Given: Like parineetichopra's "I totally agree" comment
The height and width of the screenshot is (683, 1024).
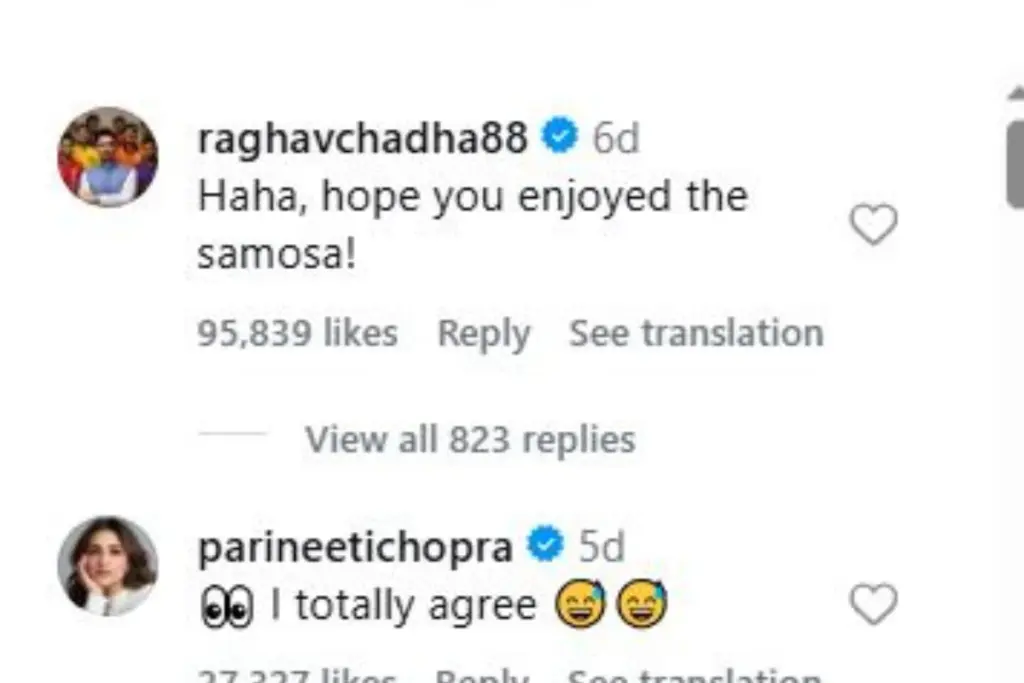Looking at the screenshot, I should tap(873, 605).
